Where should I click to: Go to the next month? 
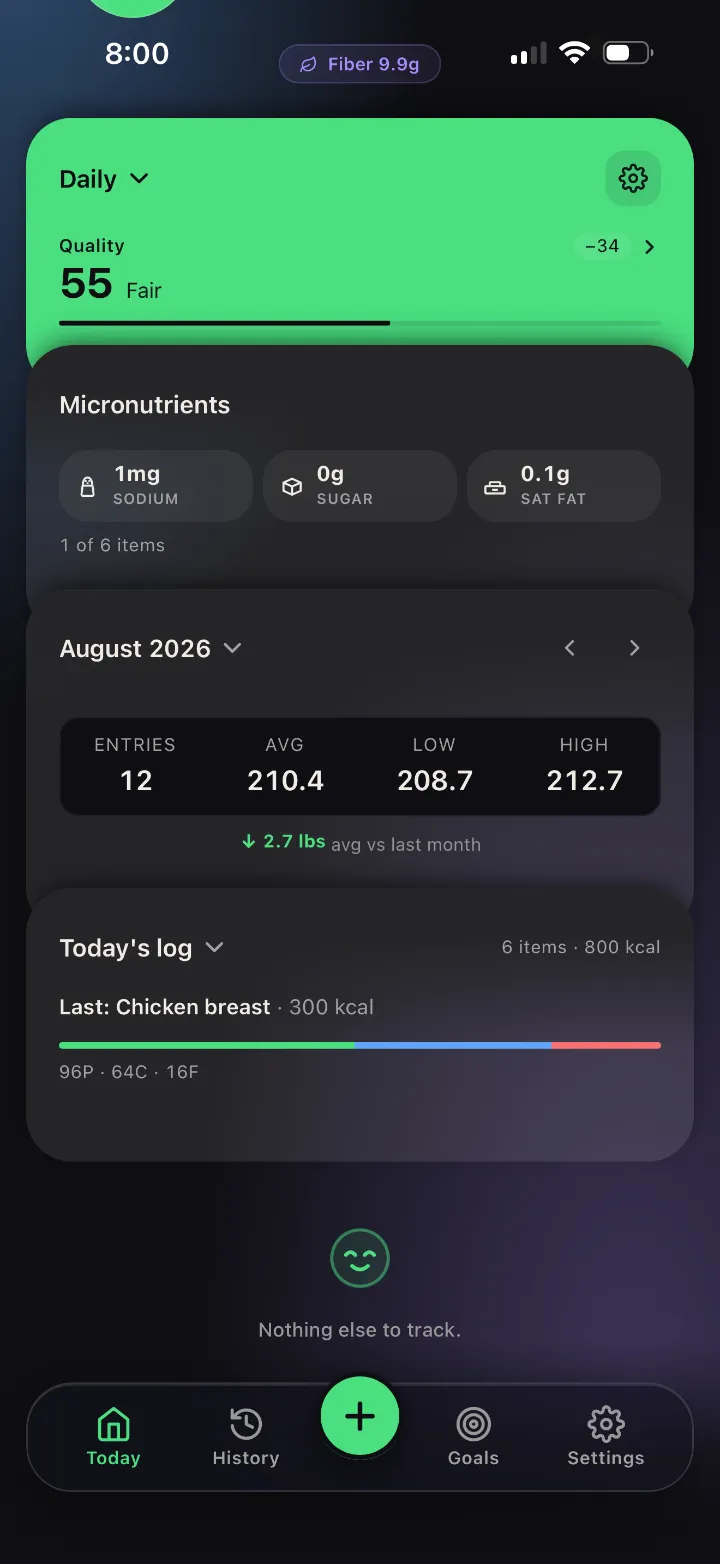[634, 648]
